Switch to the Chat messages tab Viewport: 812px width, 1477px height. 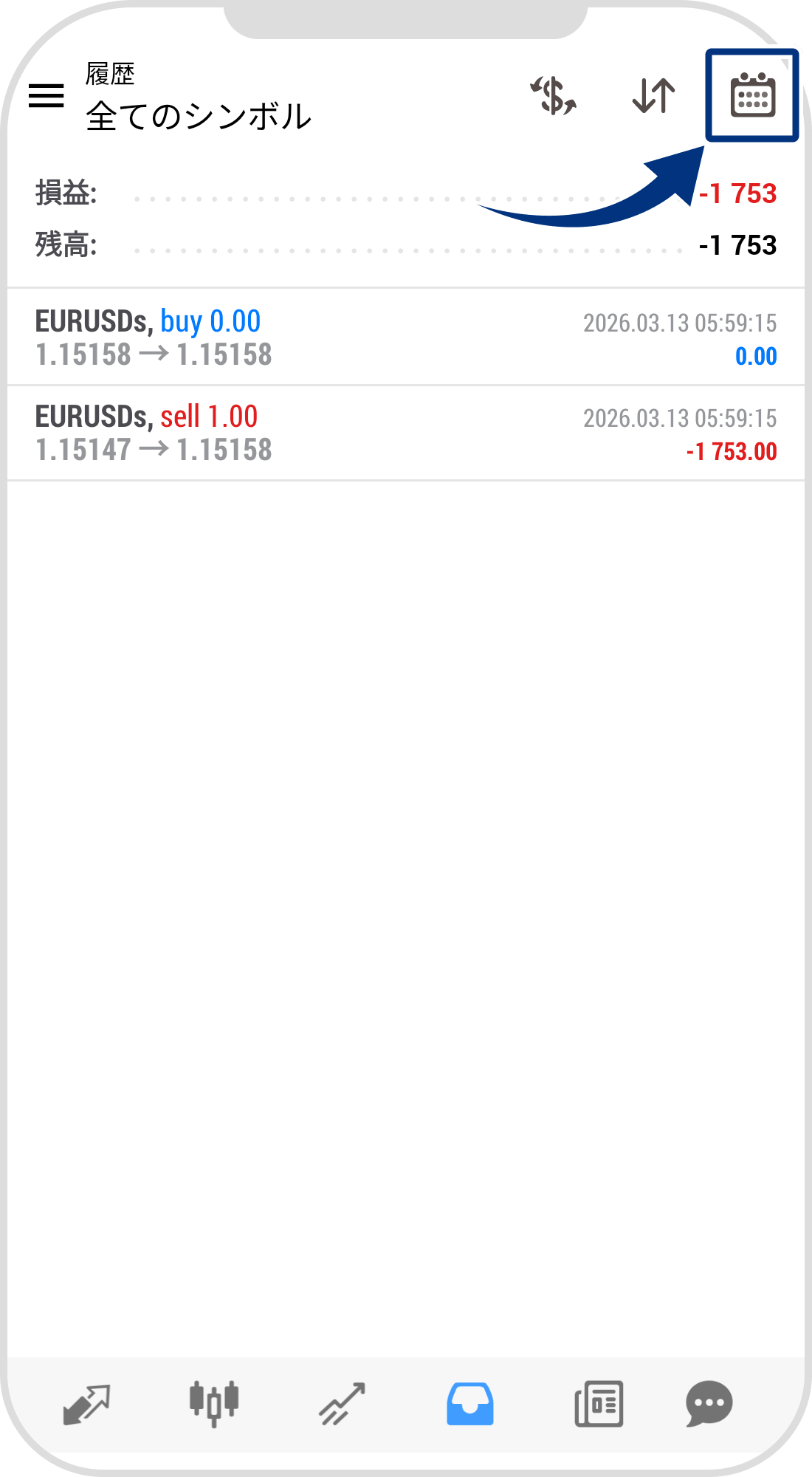(709, 1404)
